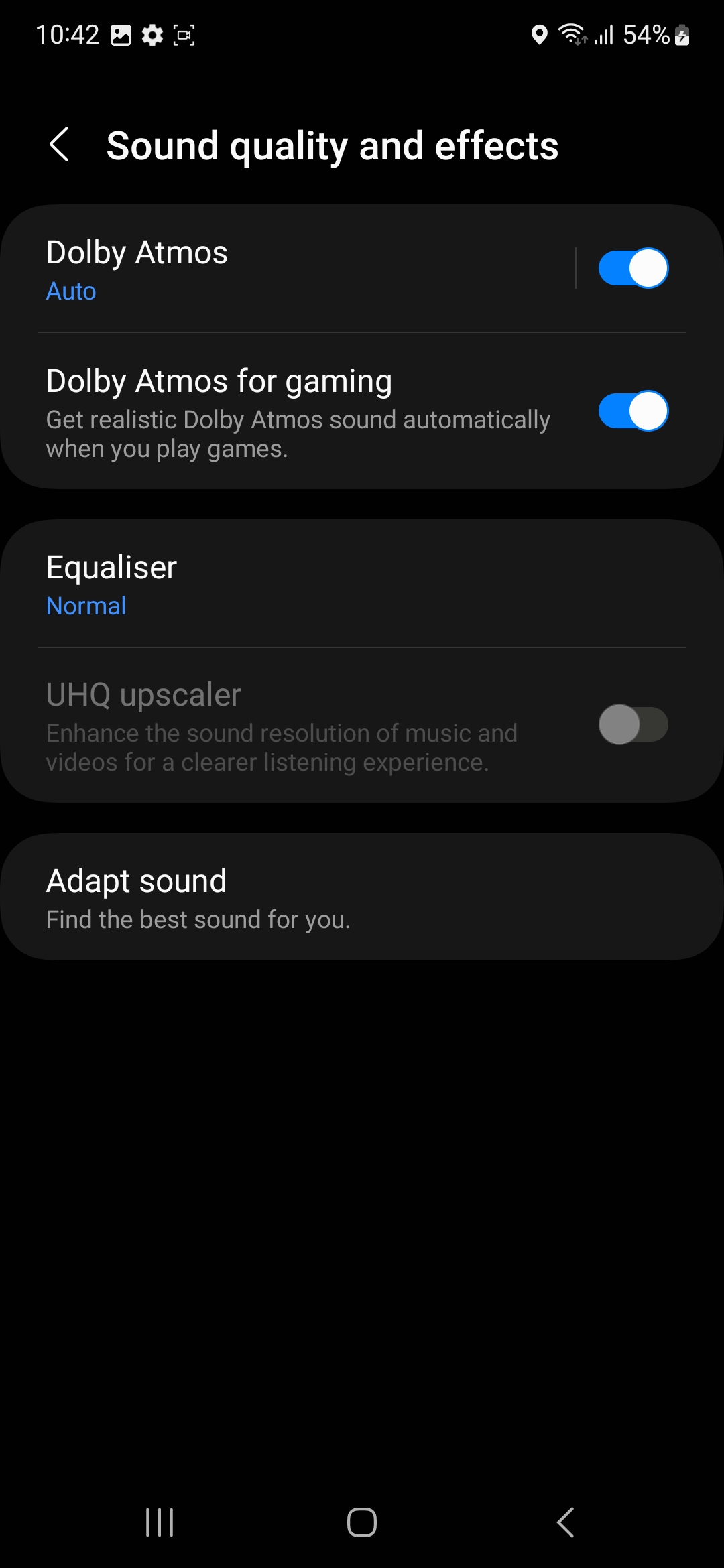This screenshot has height=1568, width=724.
Task: Show recent apps
Action: tap(160, 1522)
